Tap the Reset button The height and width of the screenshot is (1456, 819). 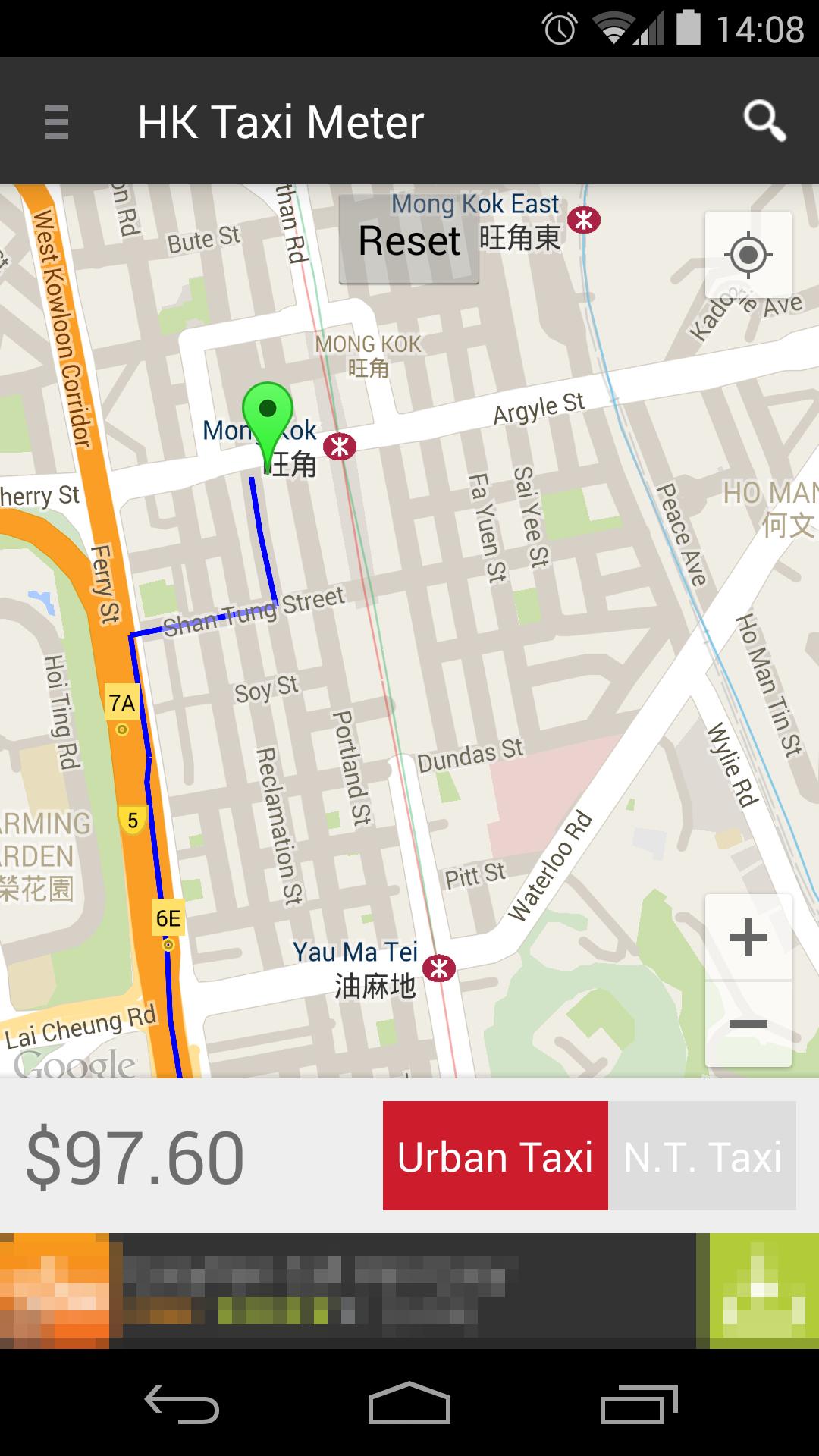[x=409, y=241]
